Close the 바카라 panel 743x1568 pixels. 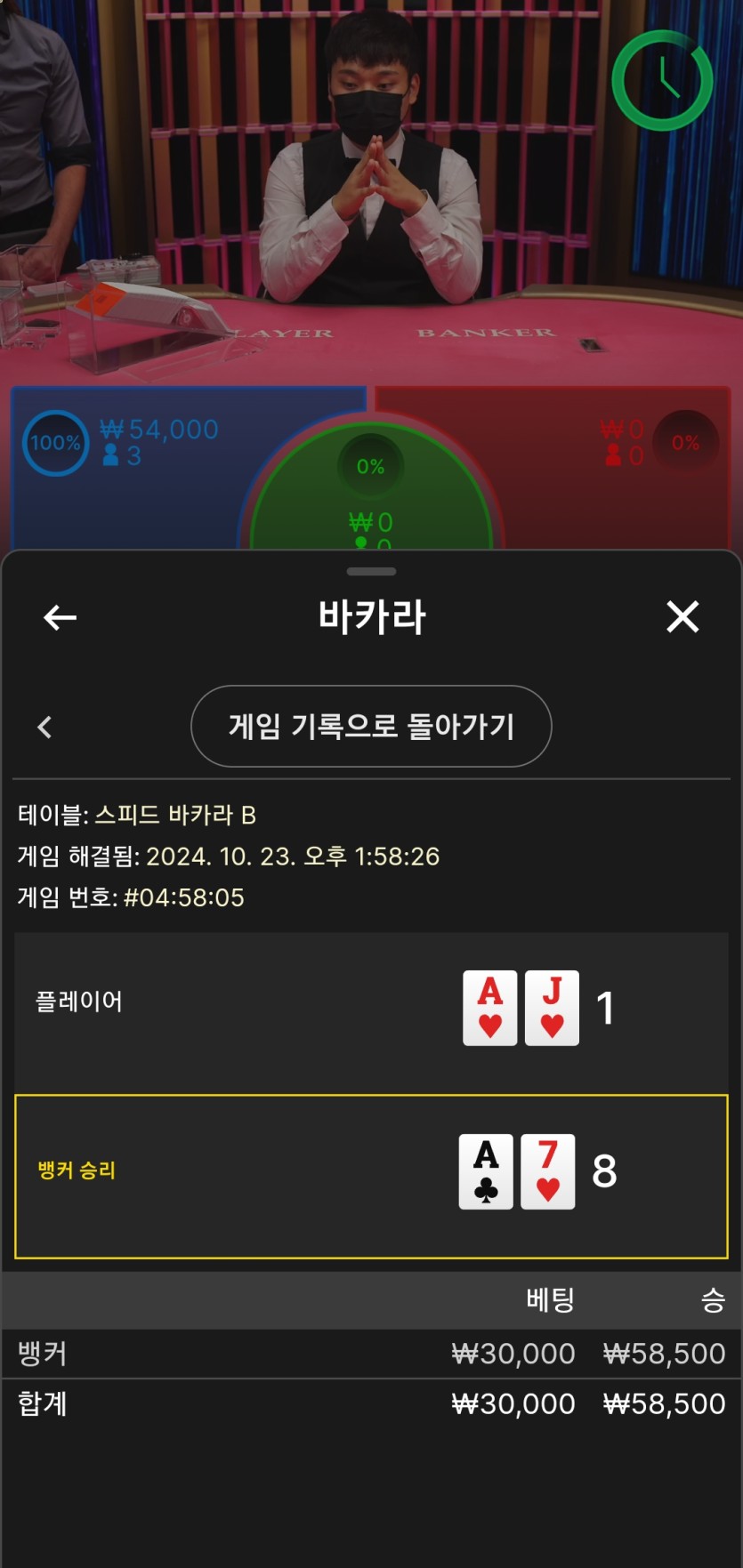682,616
